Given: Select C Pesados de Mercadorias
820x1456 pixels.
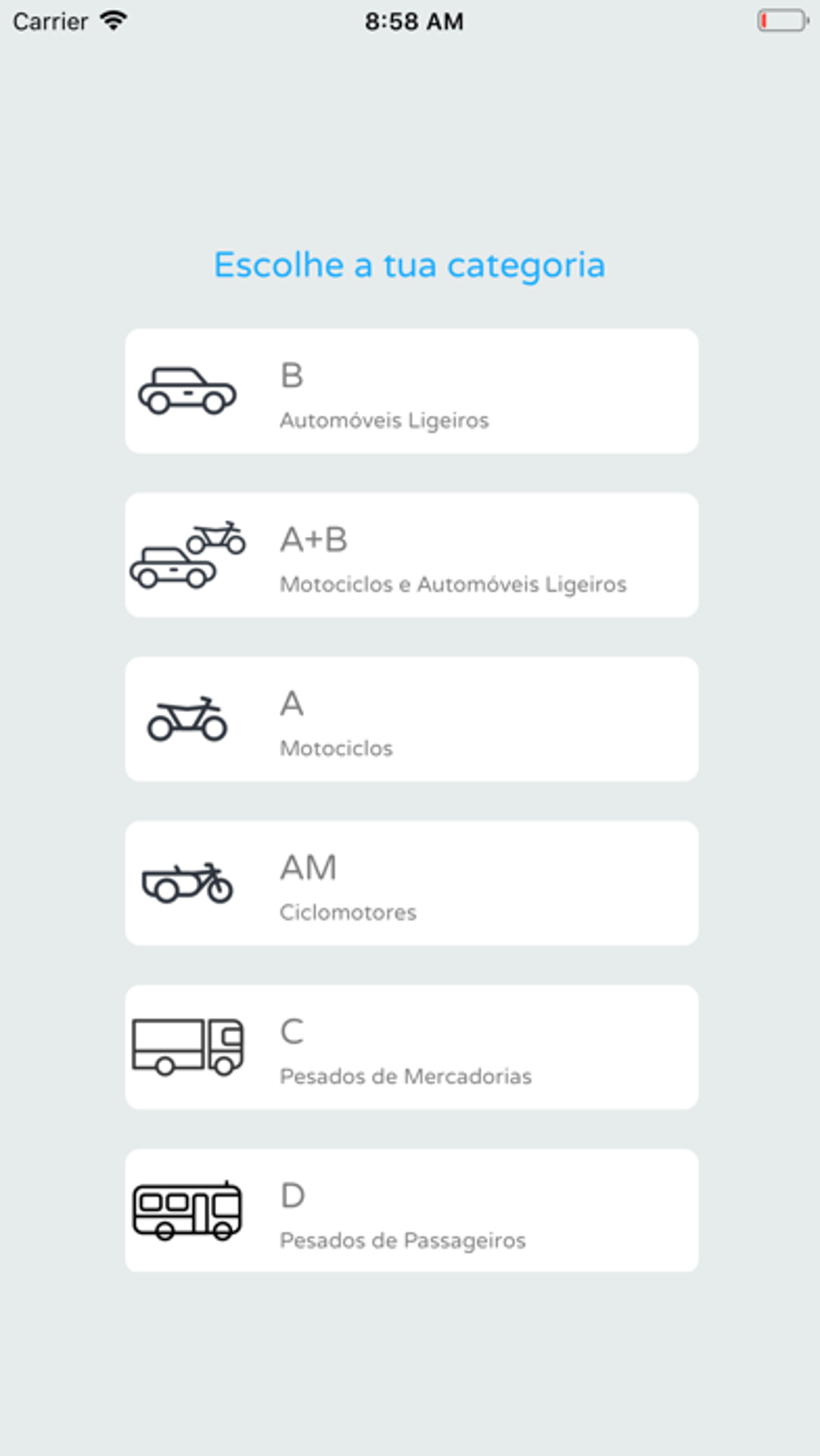Looking at the screenshot, I should 411,1047.
